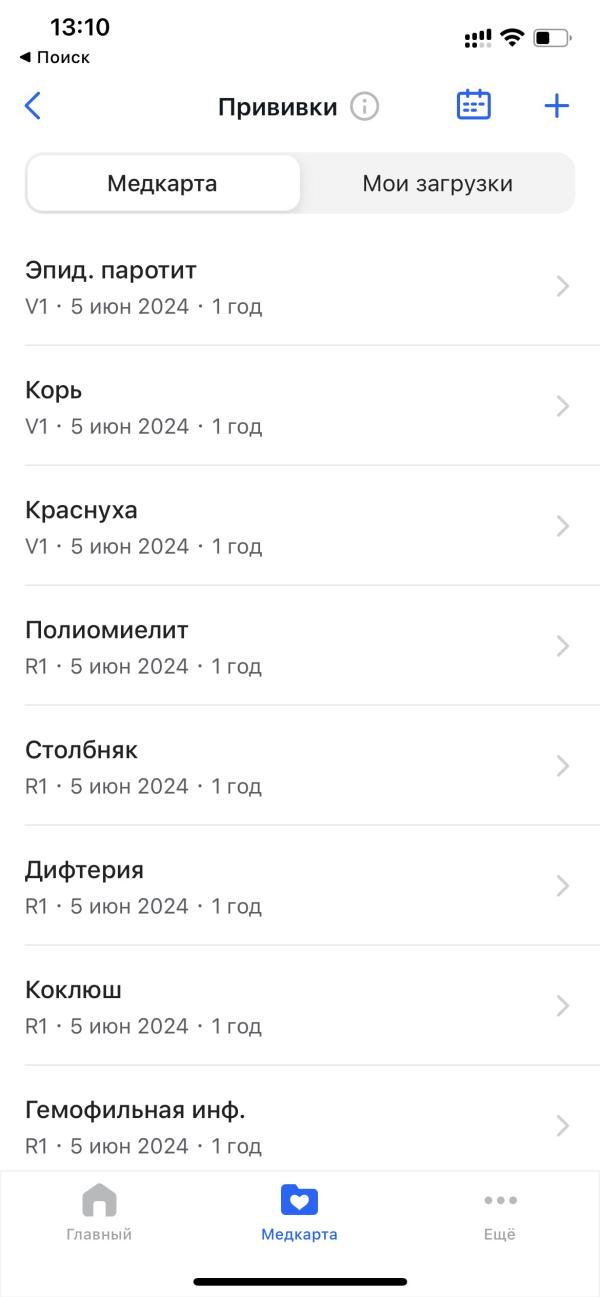The height and width of the screenshot is (1297, 600).
Task: Open the Полиомиелит vaccination entry
Action: [x=300, y=646]
